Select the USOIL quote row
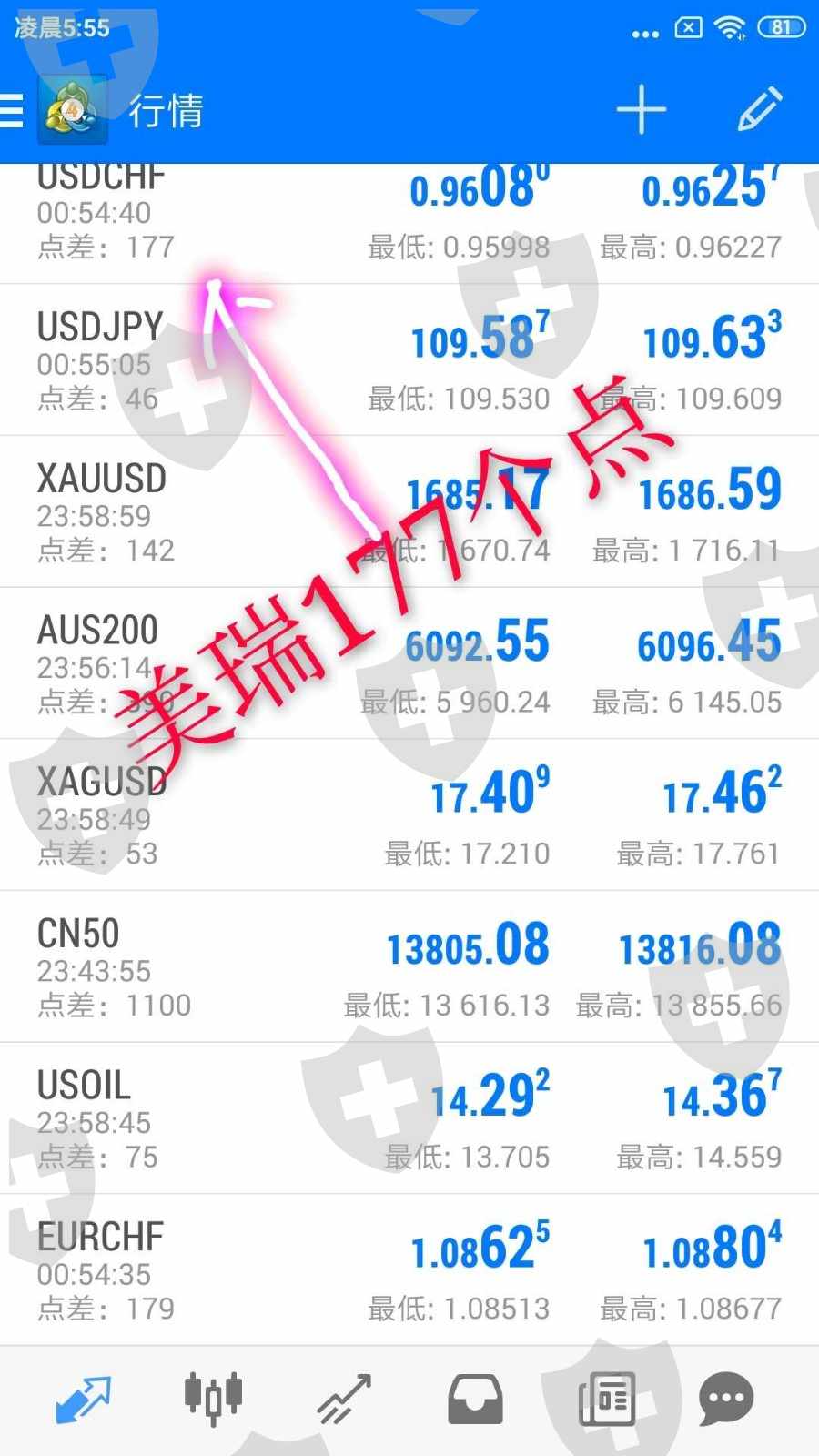 409,1119
